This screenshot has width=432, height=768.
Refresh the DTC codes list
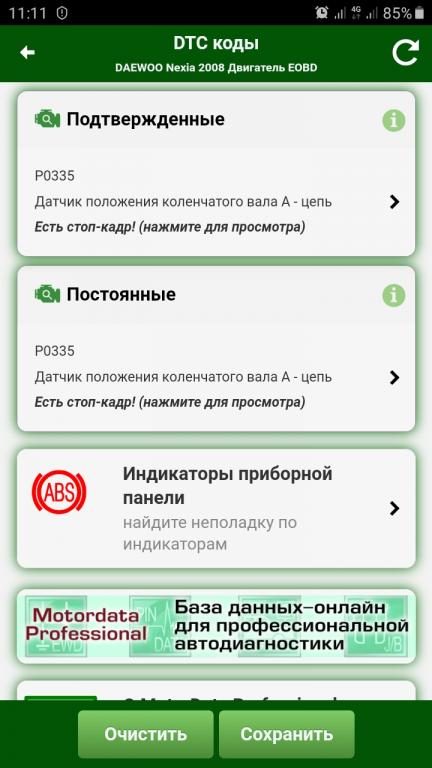point(406,52)
